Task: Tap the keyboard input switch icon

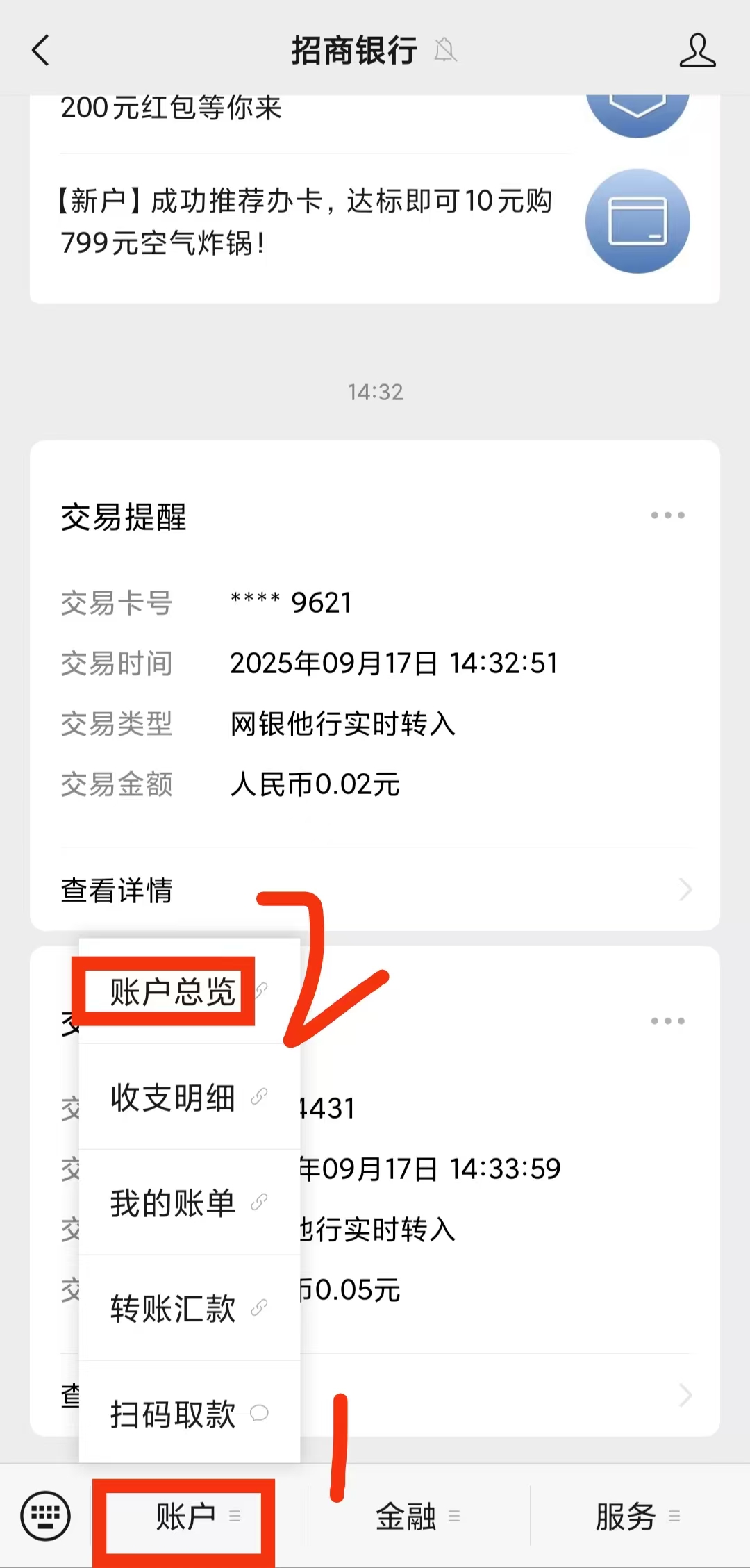Action: click(x=44, y=1518)
